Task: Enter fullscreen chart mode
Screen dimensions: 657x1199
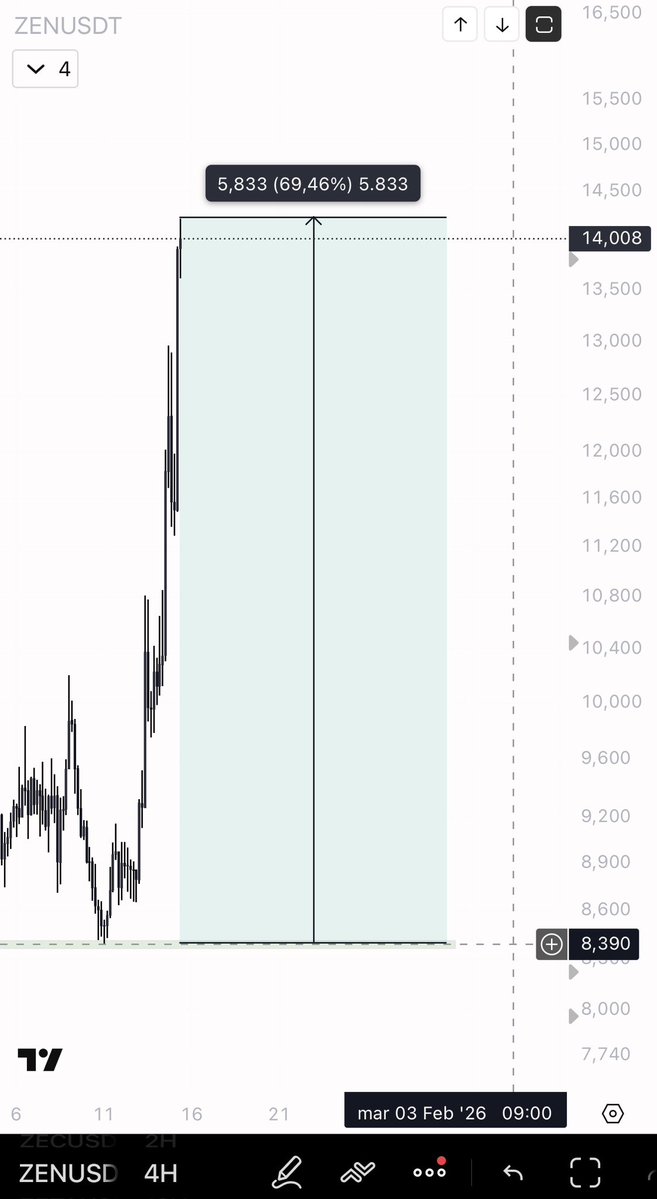Action: click(x=585, y=1172)
